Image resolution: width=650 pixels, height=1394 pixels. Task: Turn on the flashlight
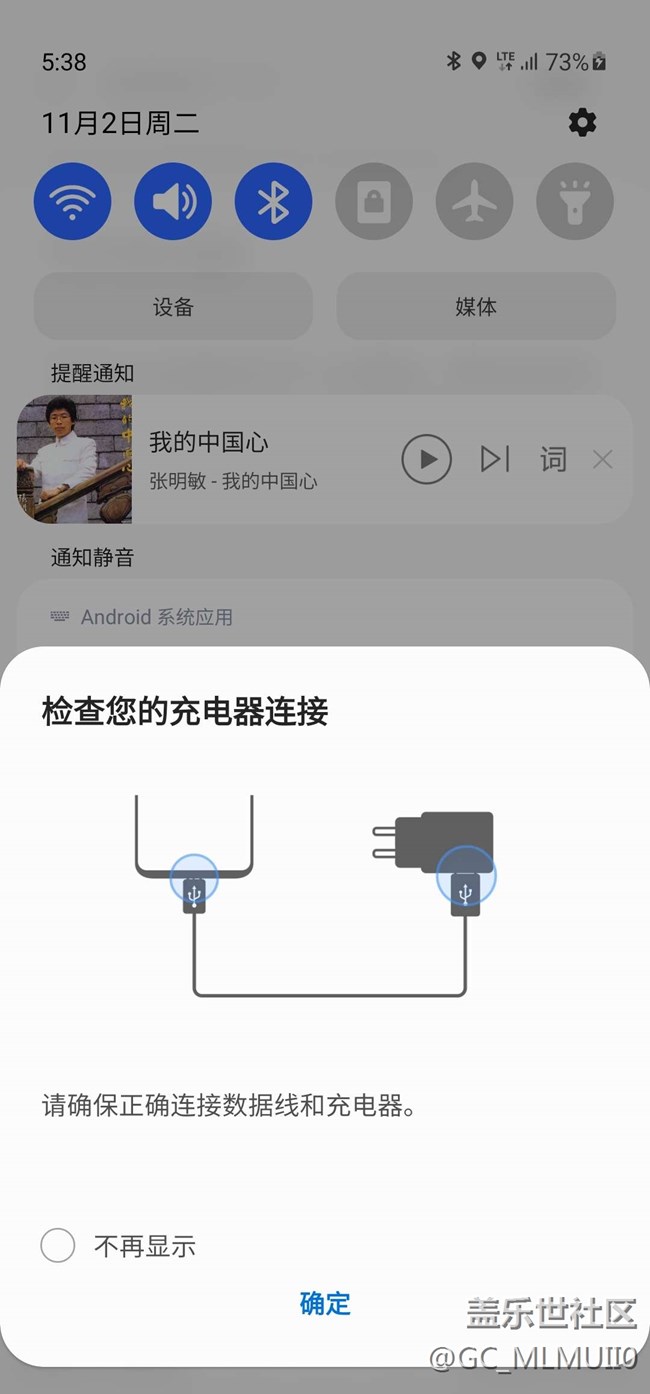point(575,202)
